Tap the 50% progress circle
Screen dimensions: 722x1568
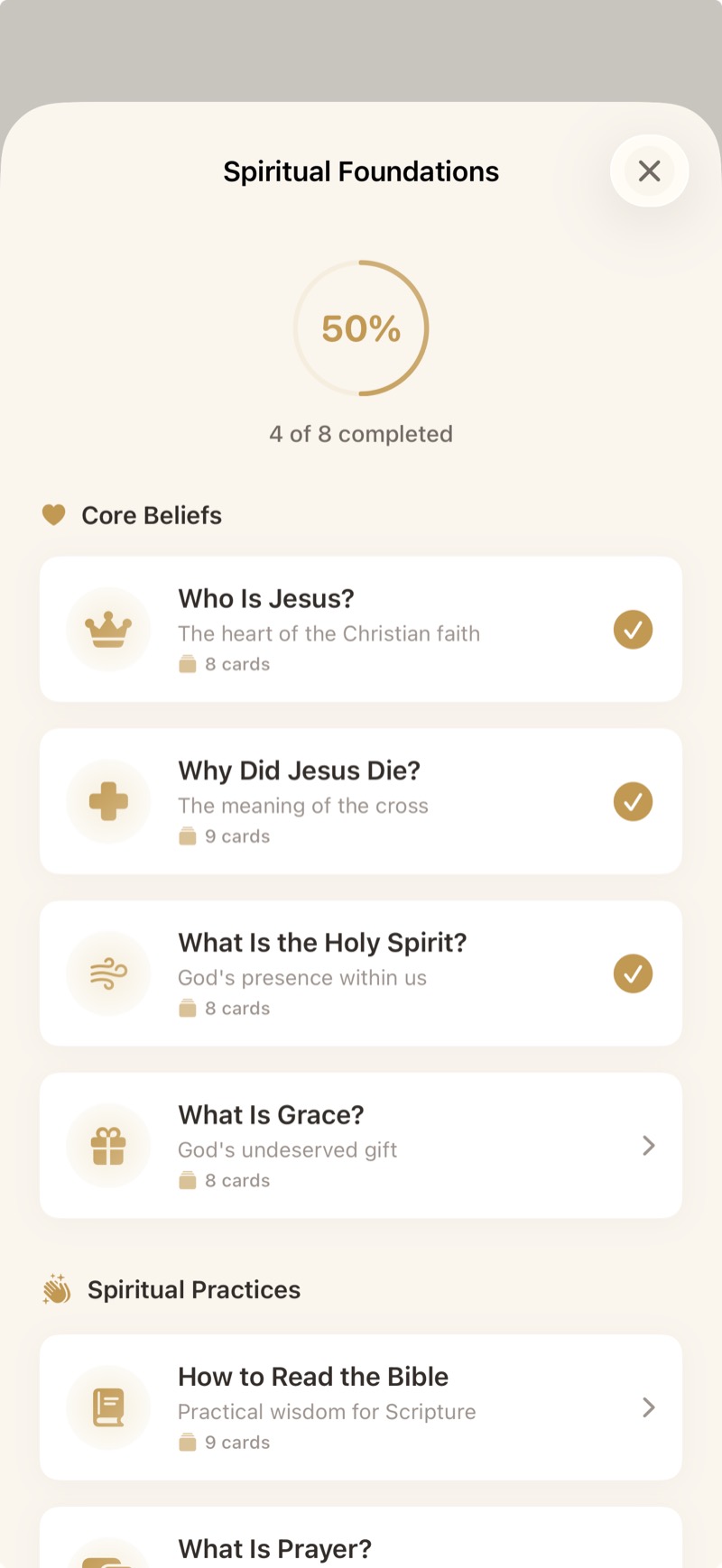point(361,327)
